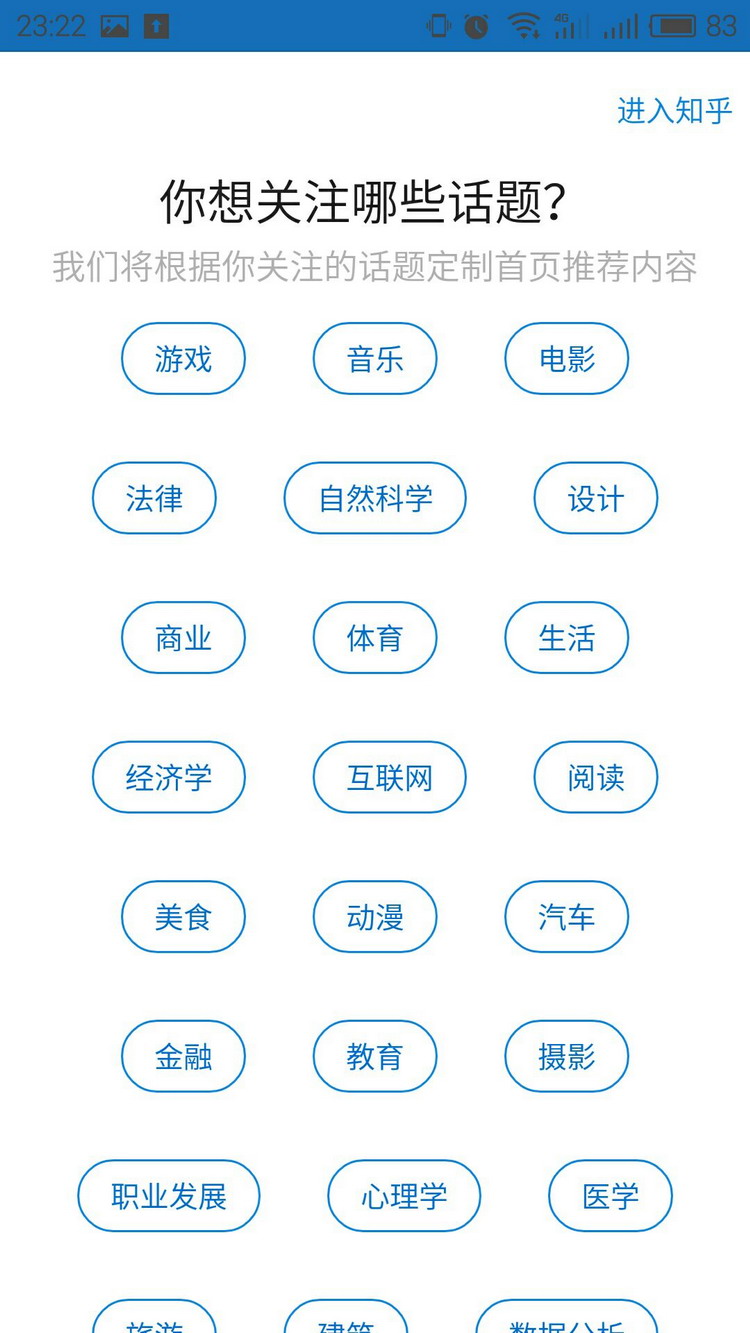Select the 生活 topic
This screenshot has width=750, height=1333.
tap(566, 637)
